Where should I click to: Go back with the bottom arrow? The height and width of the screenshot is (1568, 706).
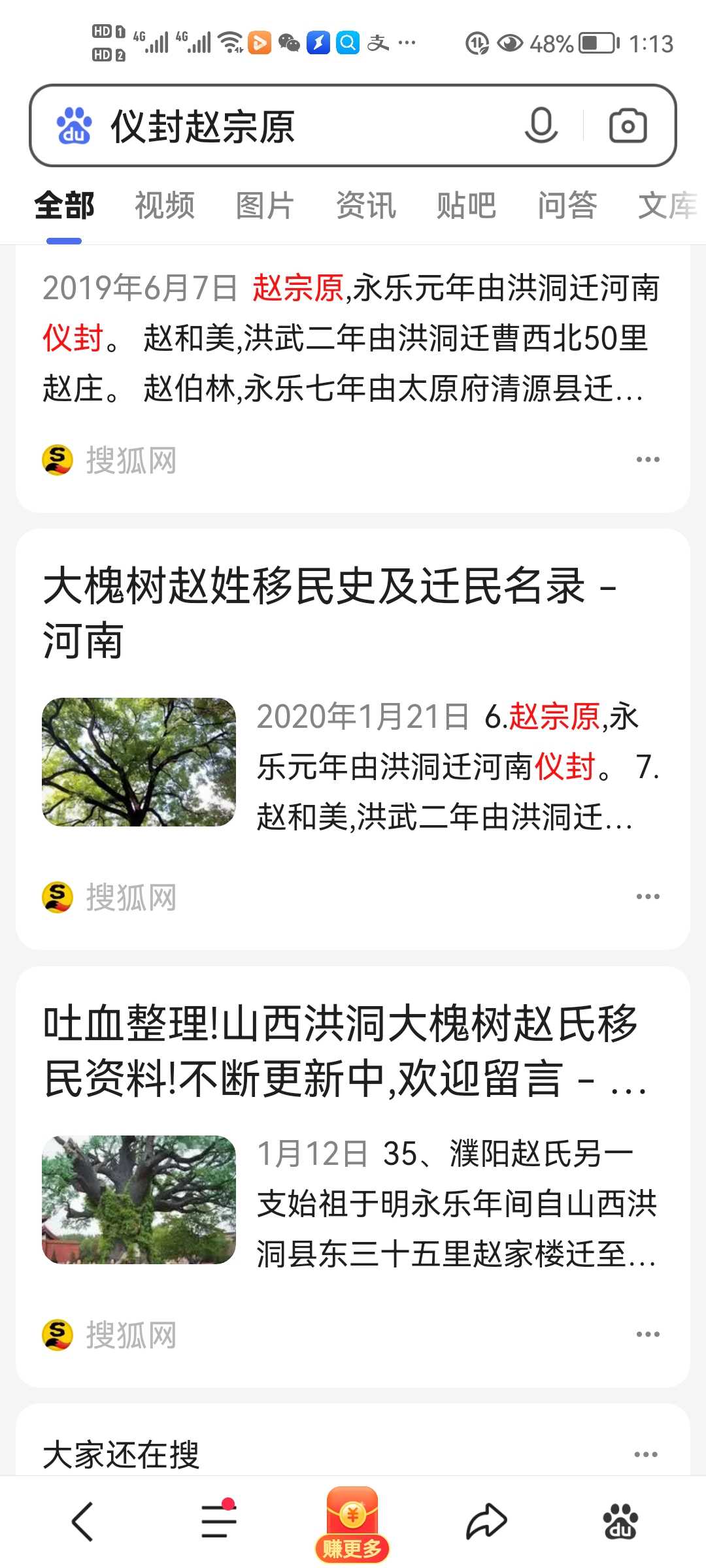83,1521
